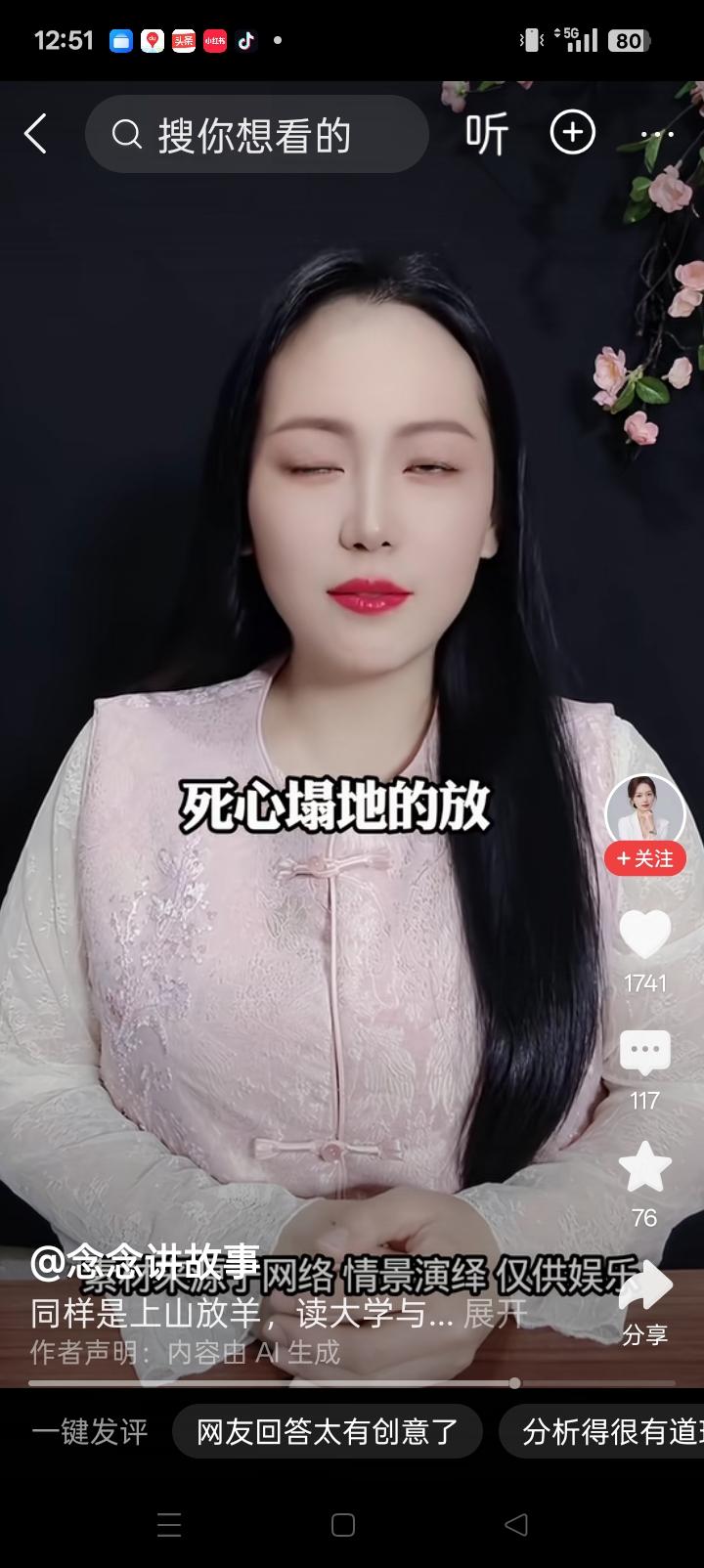This screenshot has height=1568, width=704.
Task: Go back with the left arrow
Action: pyautogui.click(x=37, y=133)
